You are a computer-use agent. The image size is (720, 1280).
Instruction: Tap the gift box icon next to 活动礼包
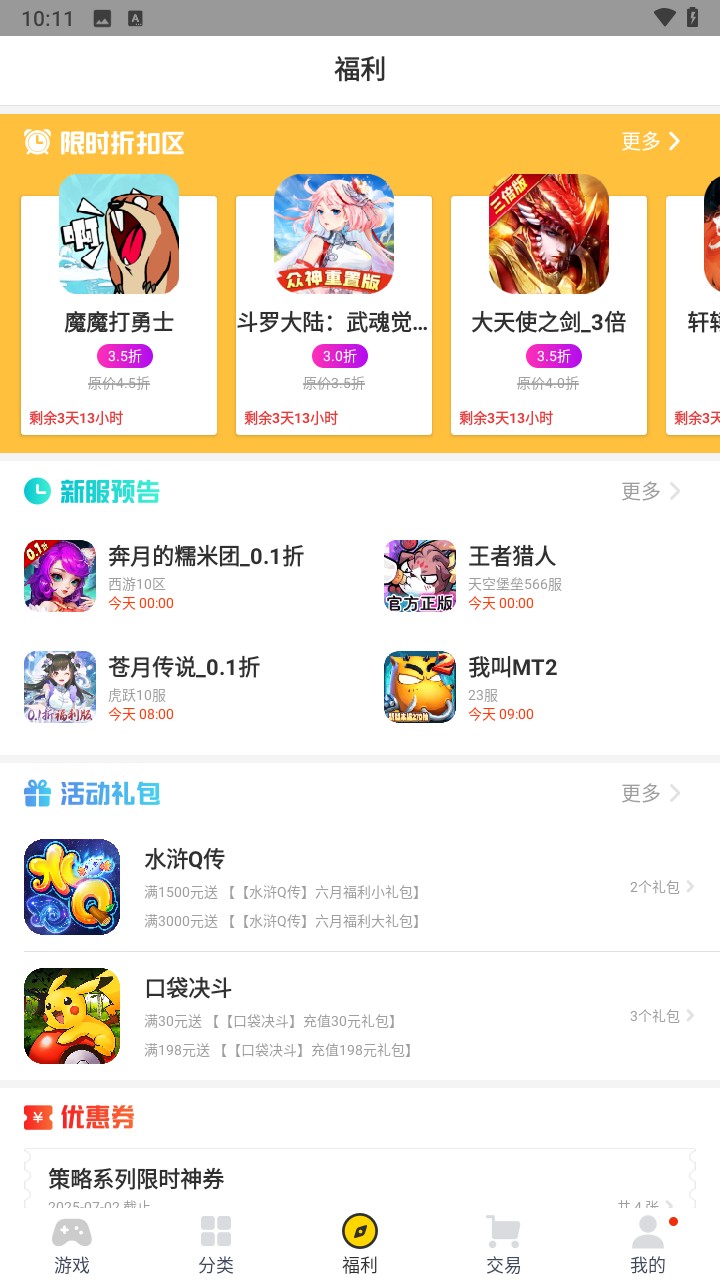coord(36,793)
